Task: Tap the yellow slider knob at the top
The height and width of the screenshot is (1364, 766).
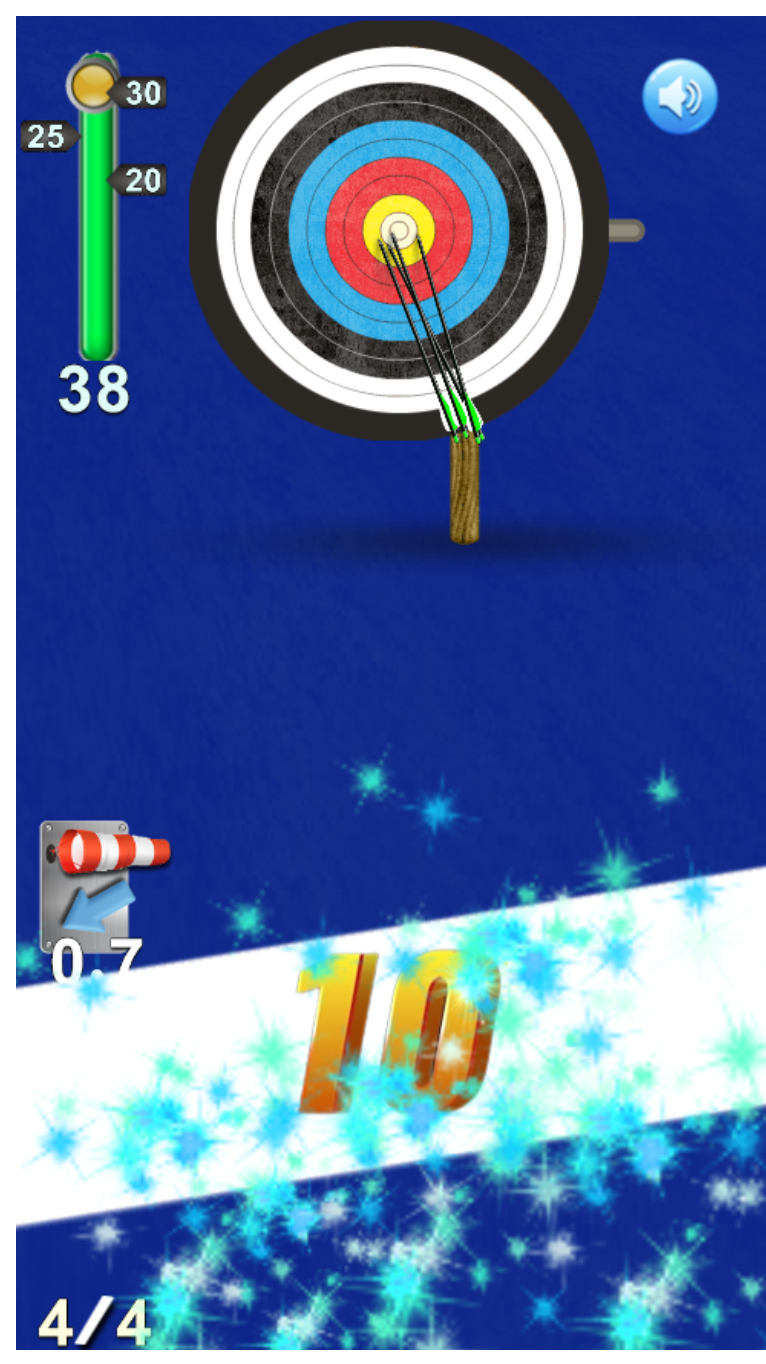Action: point(93,85)
